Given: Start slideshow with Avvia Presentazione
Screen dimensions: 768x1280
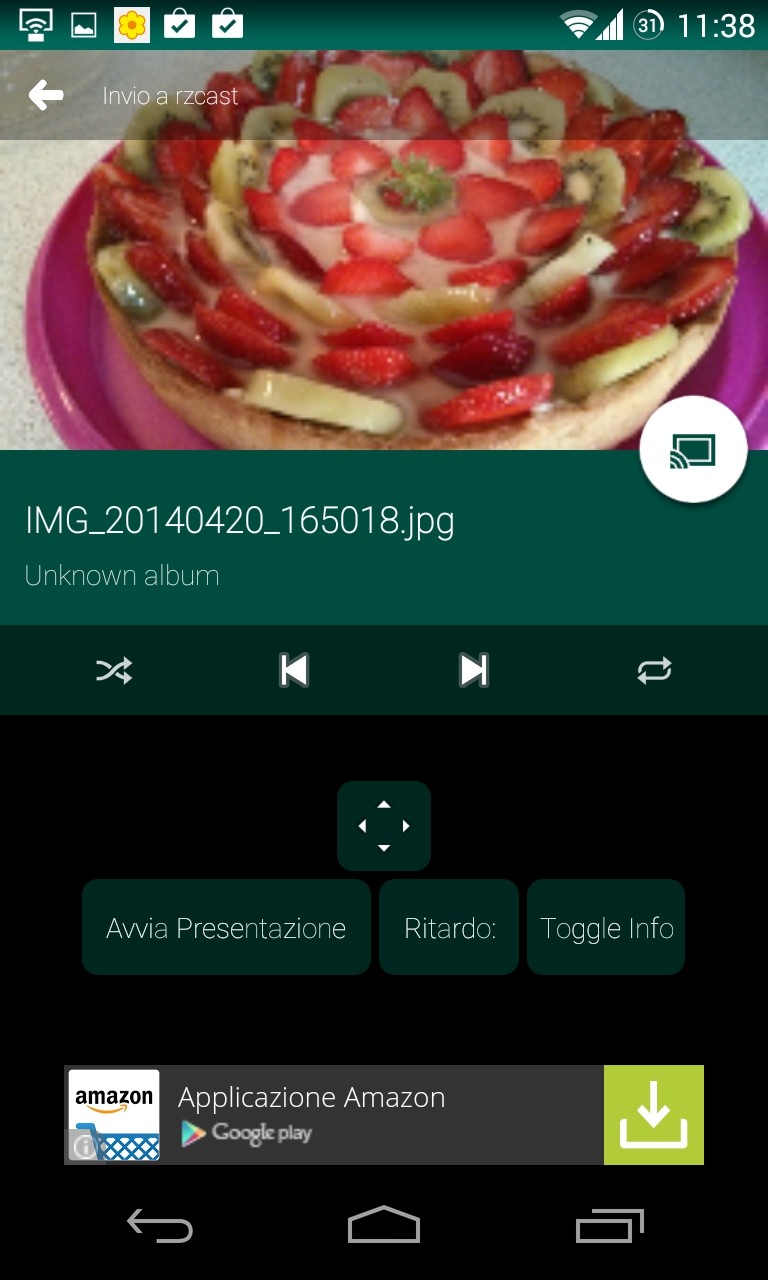Looking at the screenshot, I should tap(226, 928).
